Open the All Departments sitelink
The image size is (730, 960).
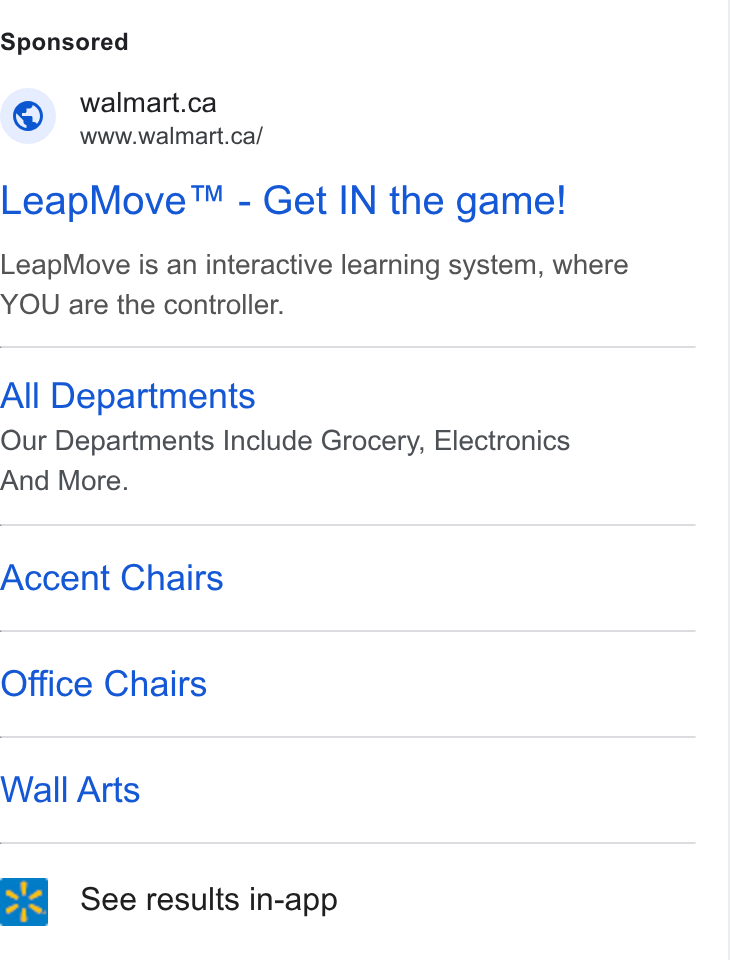pos(127,396)
